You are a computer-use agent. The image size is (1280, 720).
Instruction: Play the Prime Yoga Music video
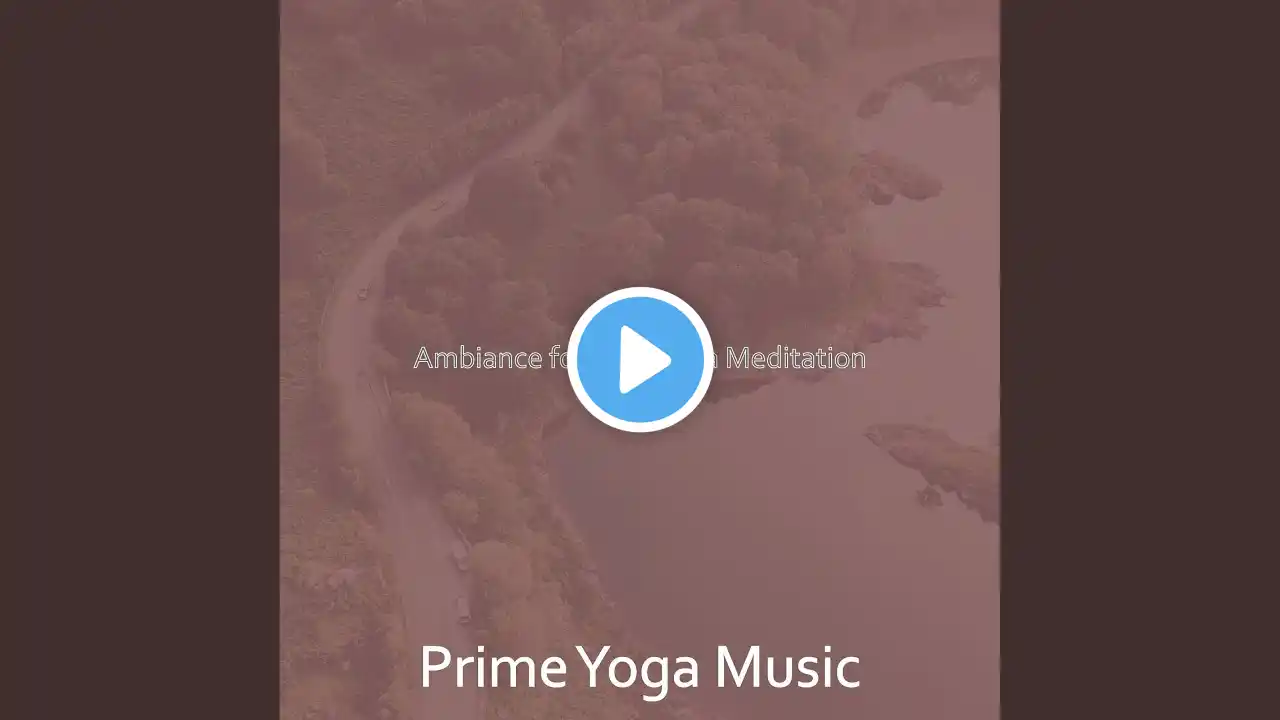(640, 359)
